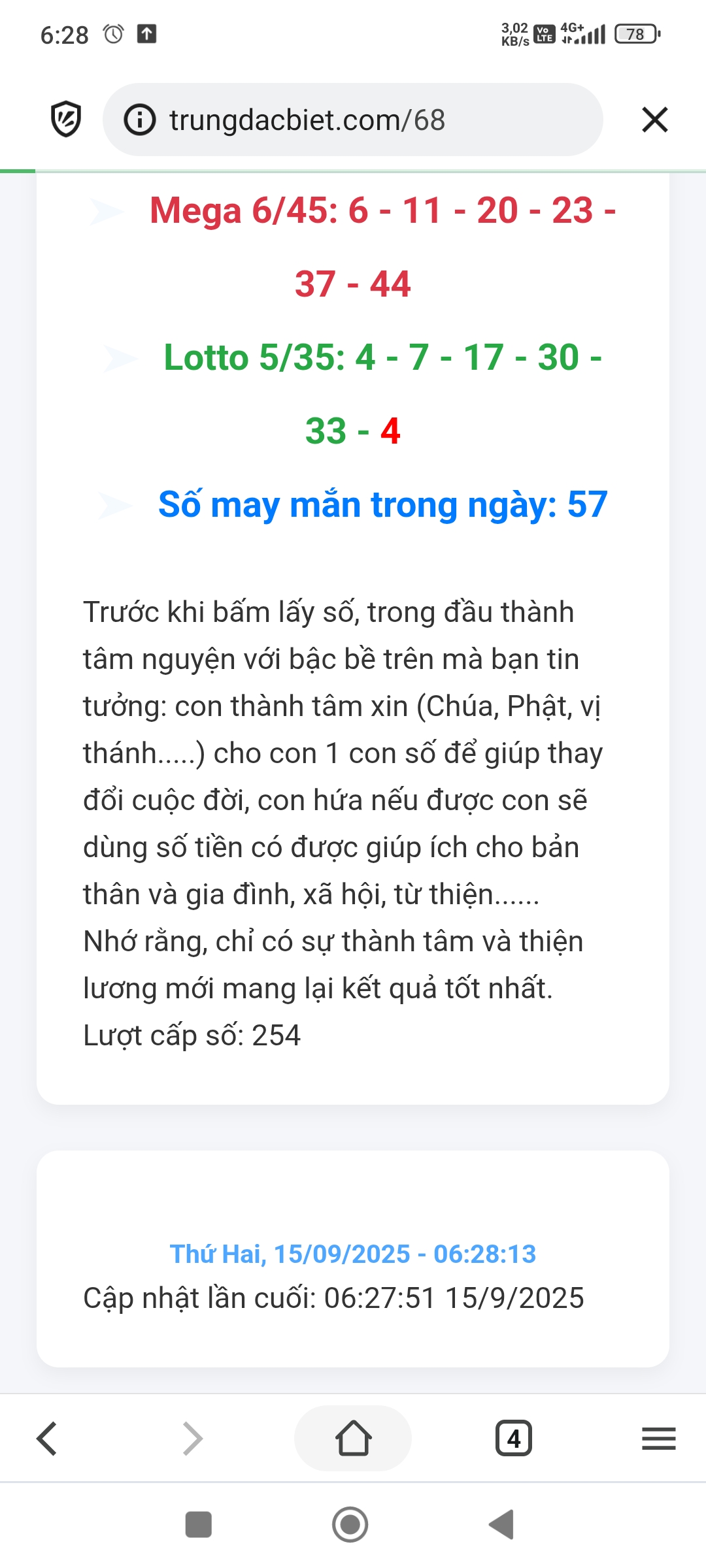This screenshot has width=706, height=1568.
Task: Tap the system recent apps square button
Action: 199,1525
